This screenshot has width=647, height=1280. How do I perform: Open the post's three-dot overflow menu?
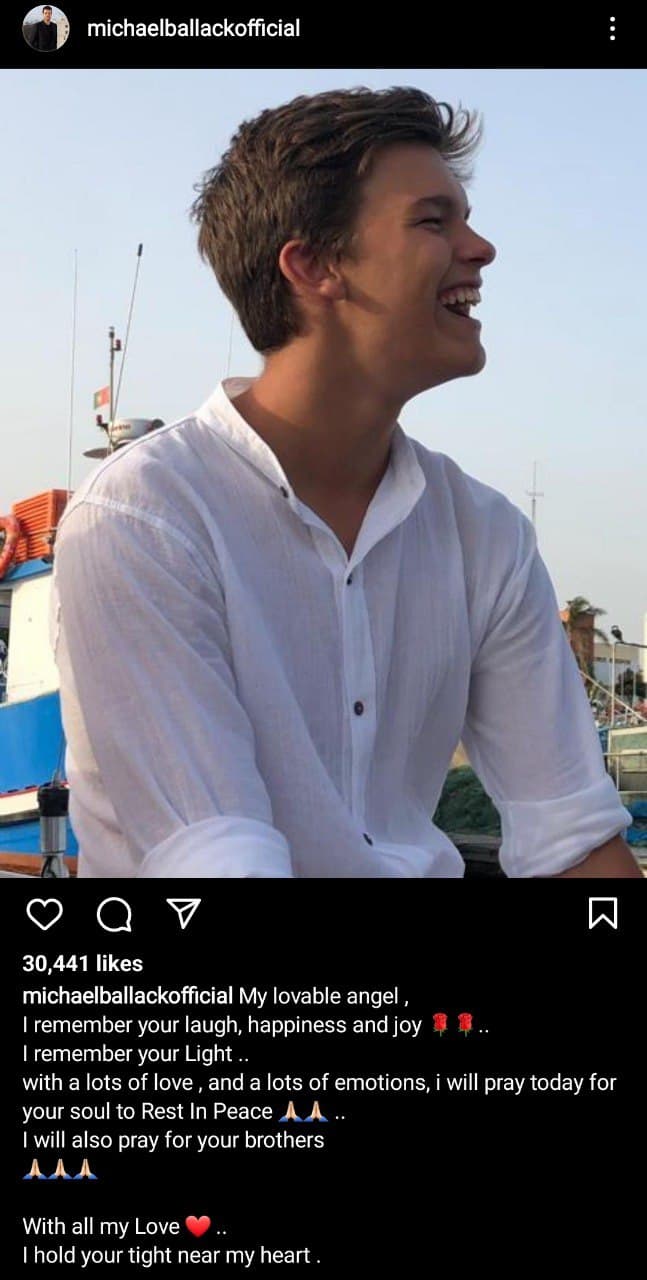coord(612,29)
